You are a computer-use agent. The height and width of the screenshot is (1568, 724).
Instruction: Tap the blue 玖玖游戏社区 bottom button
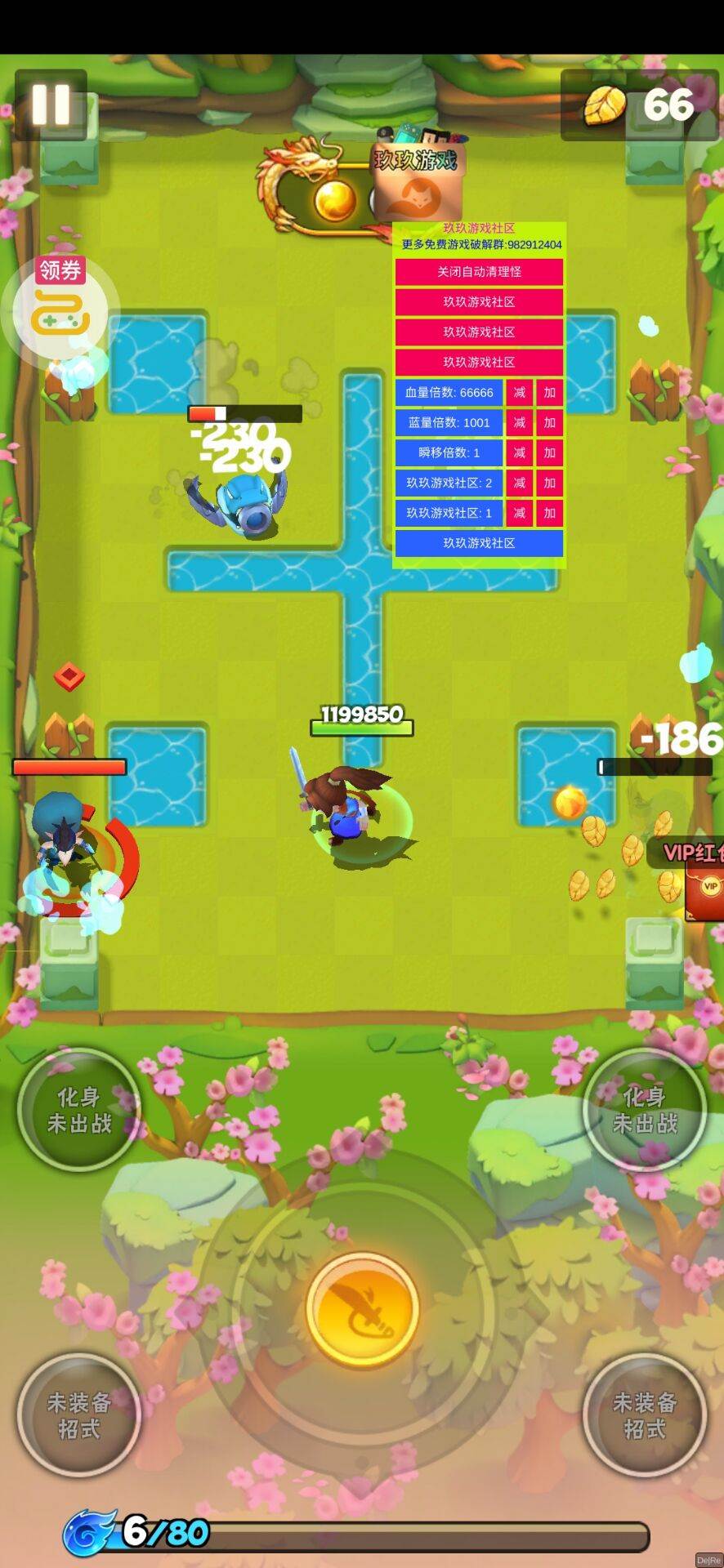479,543
